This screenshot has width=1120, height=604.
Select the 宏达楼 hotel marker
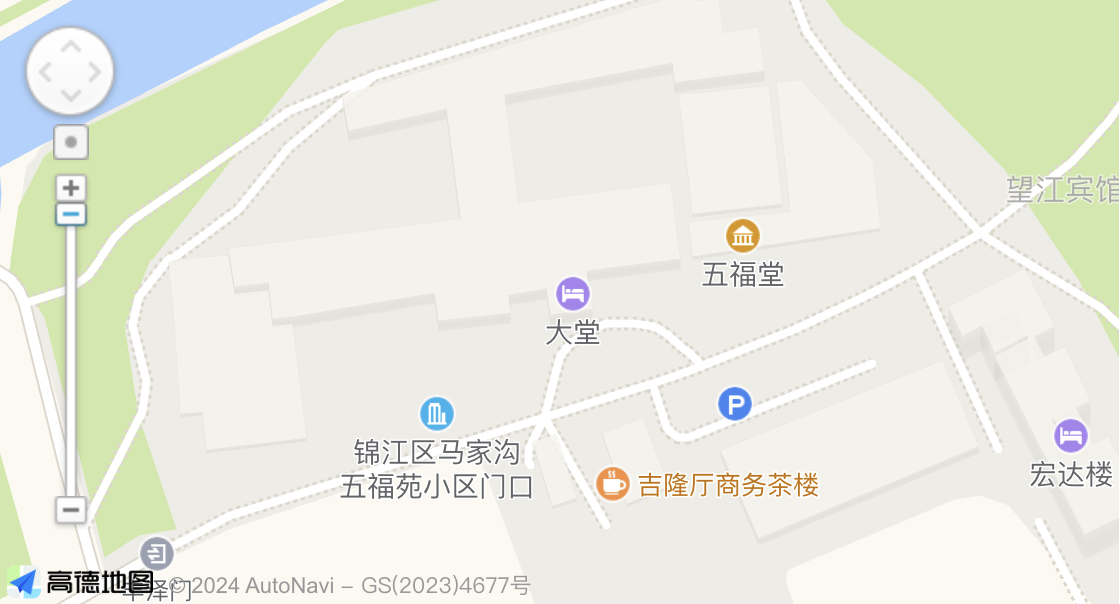point(1071,436)
